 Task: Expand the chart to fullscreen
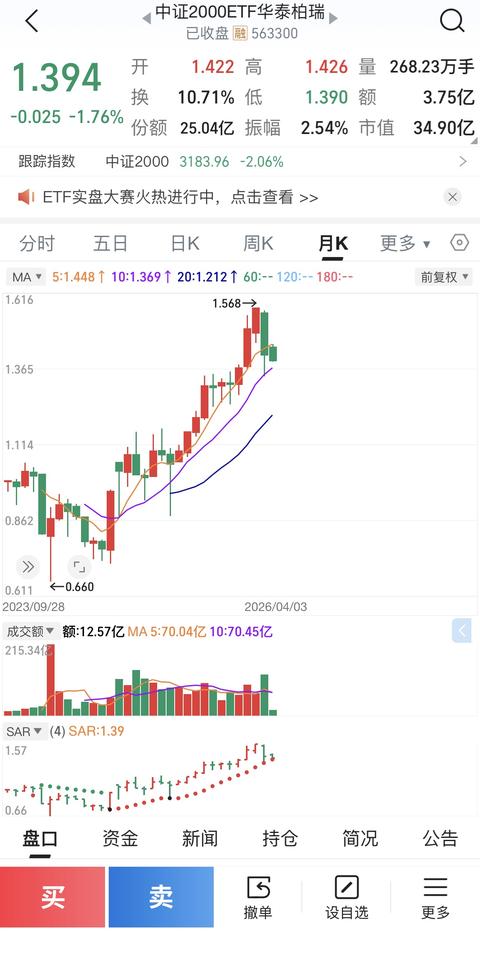click(x=78, y=566)
